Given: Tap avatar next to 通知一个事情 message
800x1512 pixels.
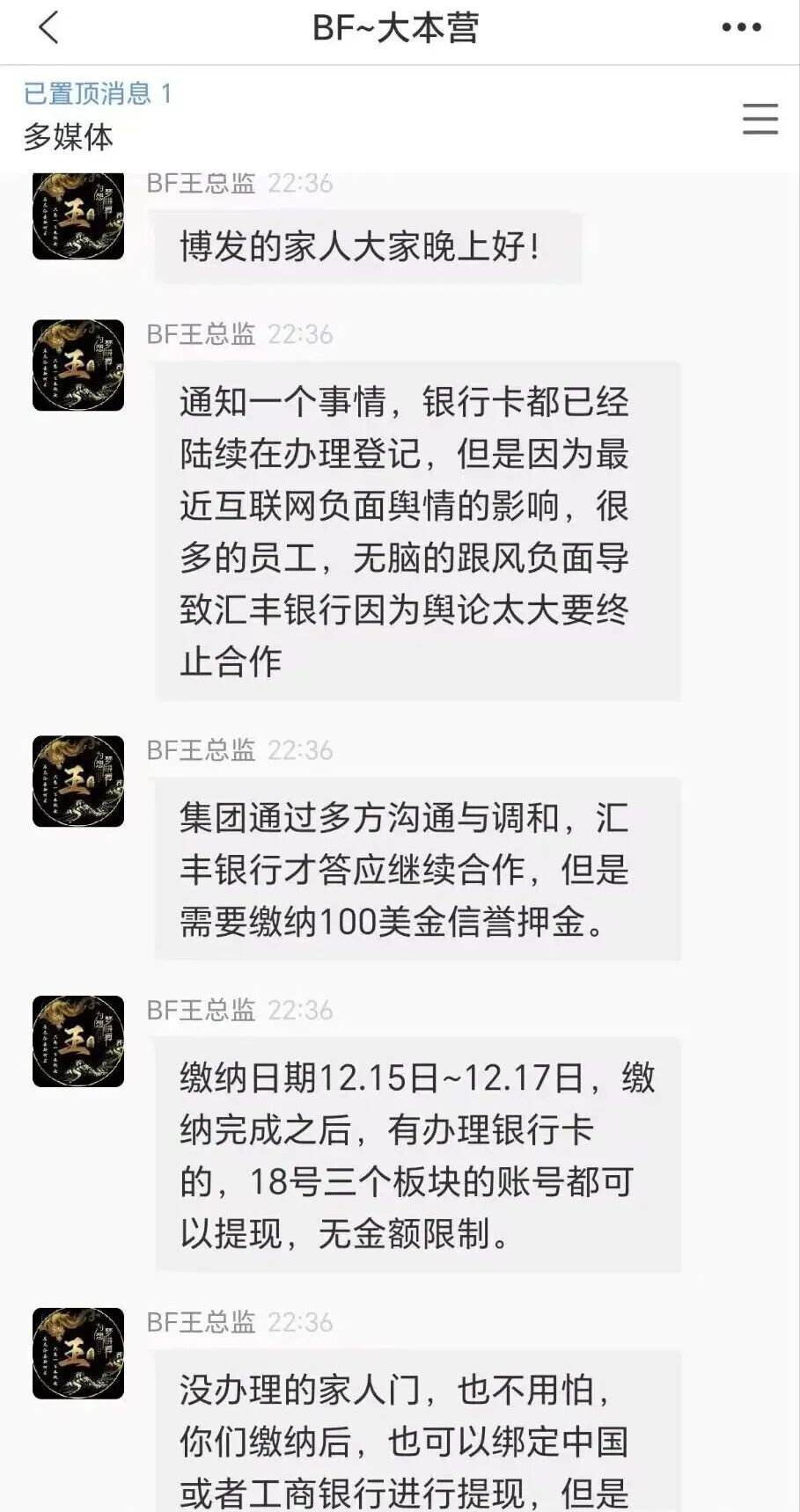Looking at the screenshot, I should pos(78,365).
